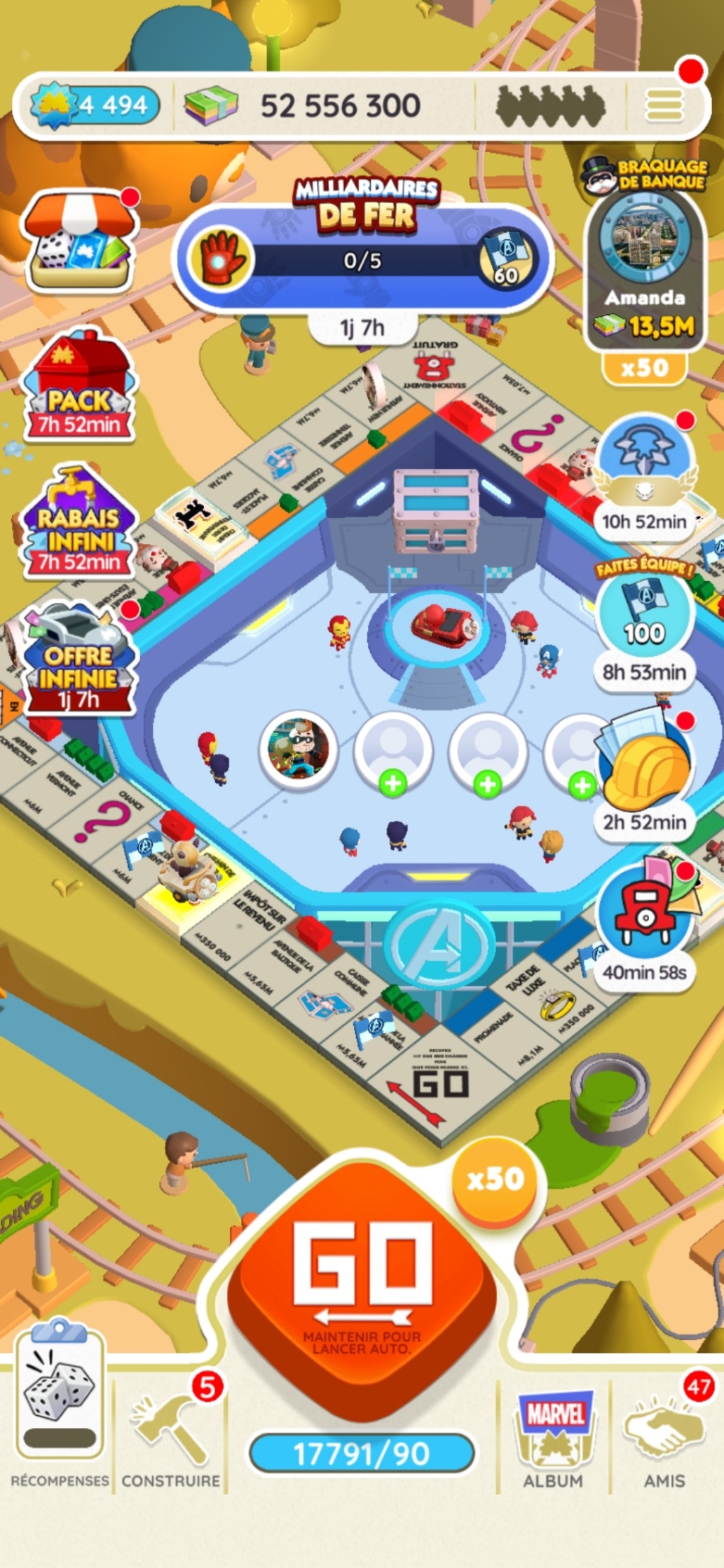Invite a friend to first empty slot
Image resolution: width=724 pixels, height=1568 pixels.
click(x=393, y=752)
